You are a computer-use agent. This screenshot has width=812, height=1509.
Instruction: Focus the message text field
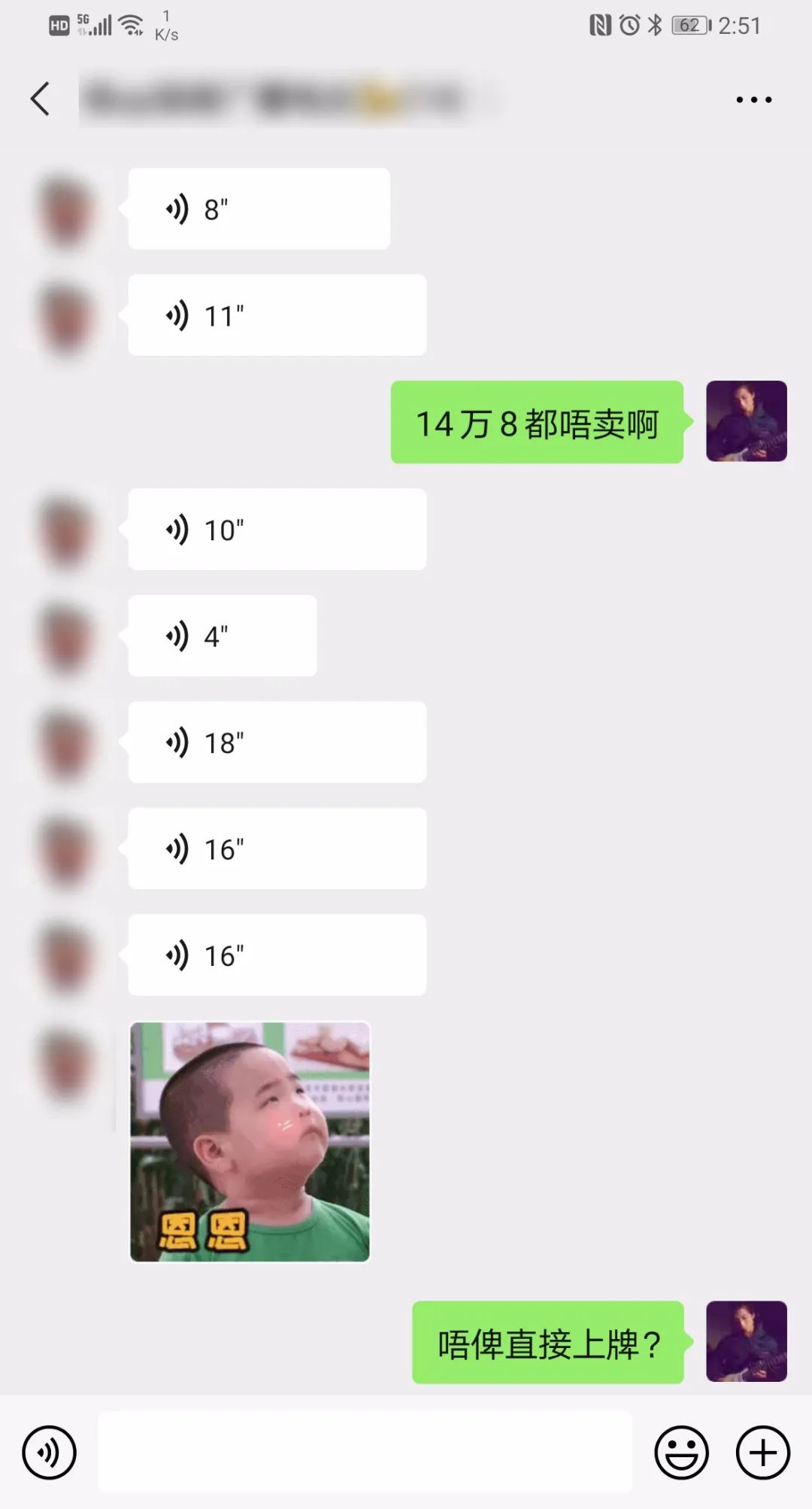(365, 1452)
